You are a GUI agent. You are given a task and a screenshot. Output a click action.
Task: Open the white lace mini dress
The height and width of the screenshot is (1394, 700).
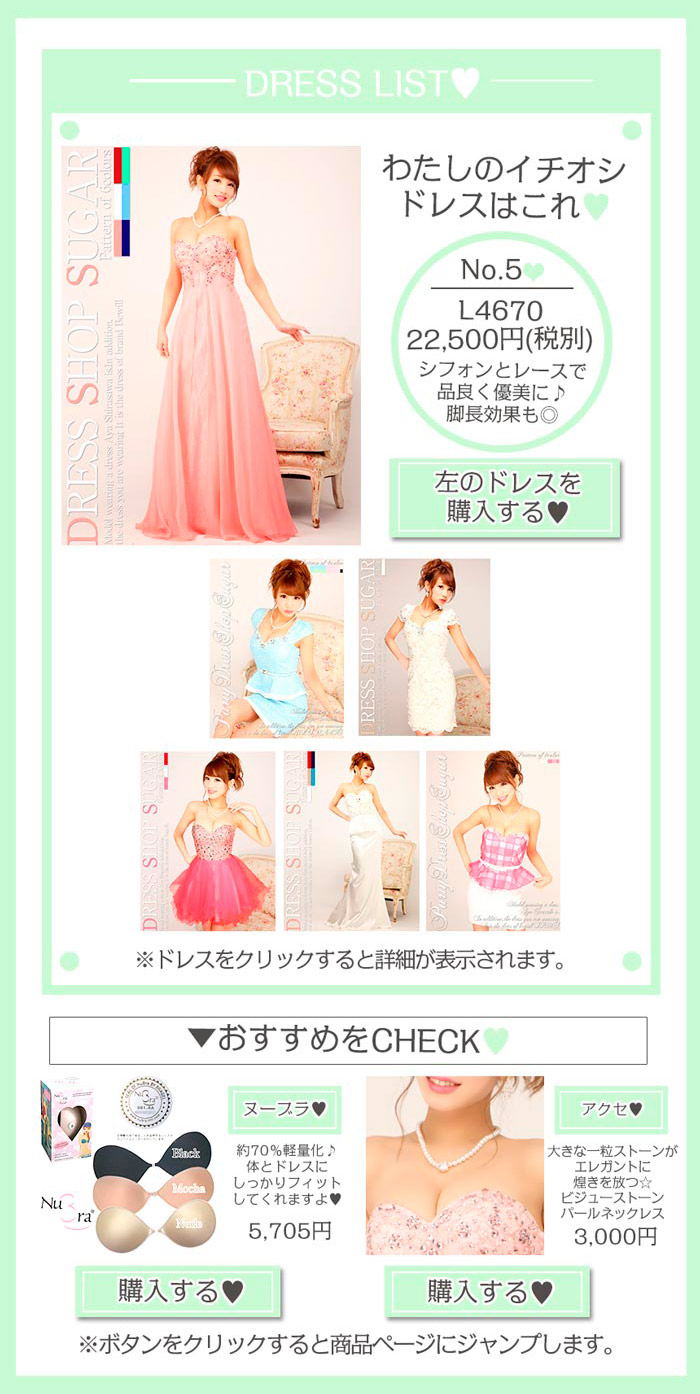point(417,647)
